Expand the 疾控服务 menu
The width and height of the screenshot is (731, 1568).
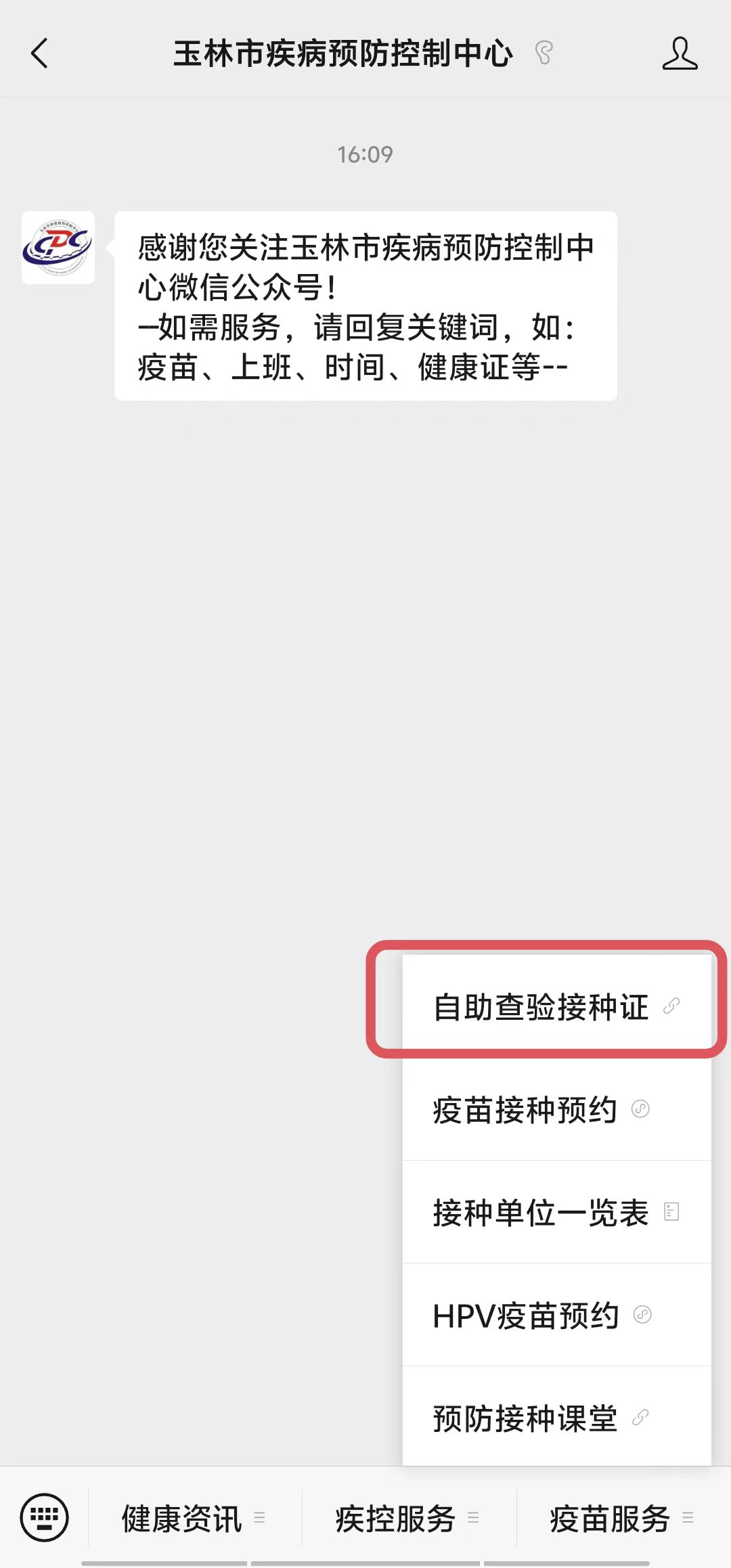407,1518
